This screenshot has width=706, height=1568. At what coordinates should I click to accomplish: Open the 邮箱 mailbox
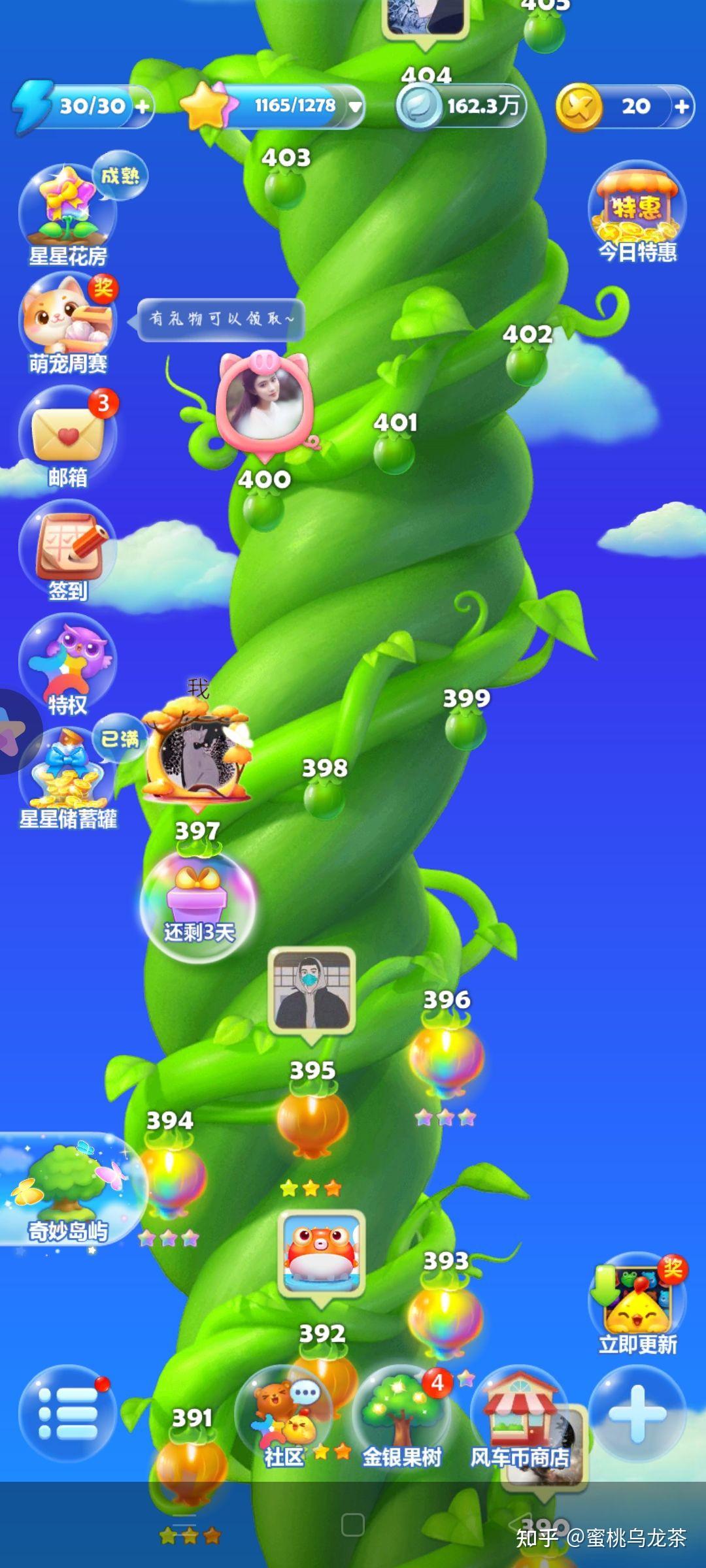pyautogui.click(x=67, y=434)
